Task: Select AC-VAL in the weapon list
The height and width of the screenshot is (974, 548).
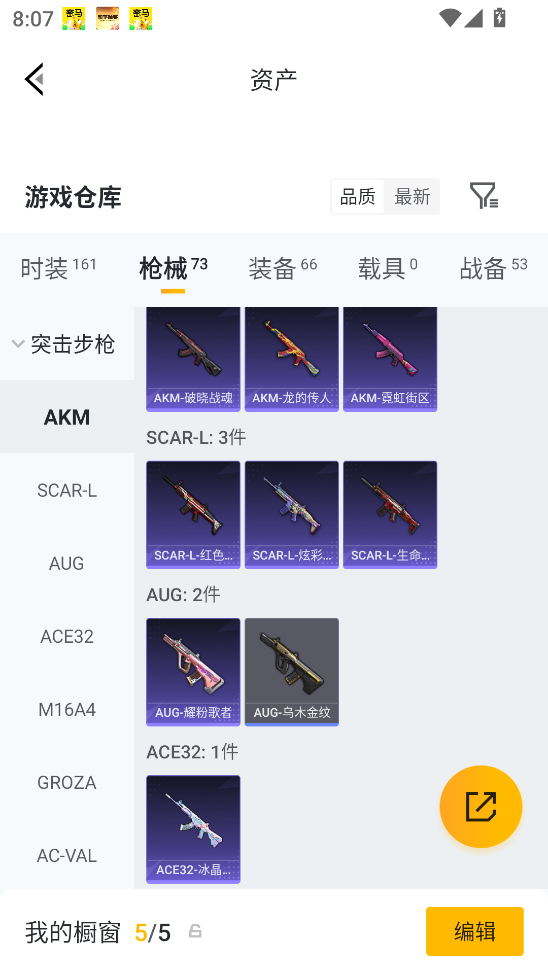Action: (67, 856)
